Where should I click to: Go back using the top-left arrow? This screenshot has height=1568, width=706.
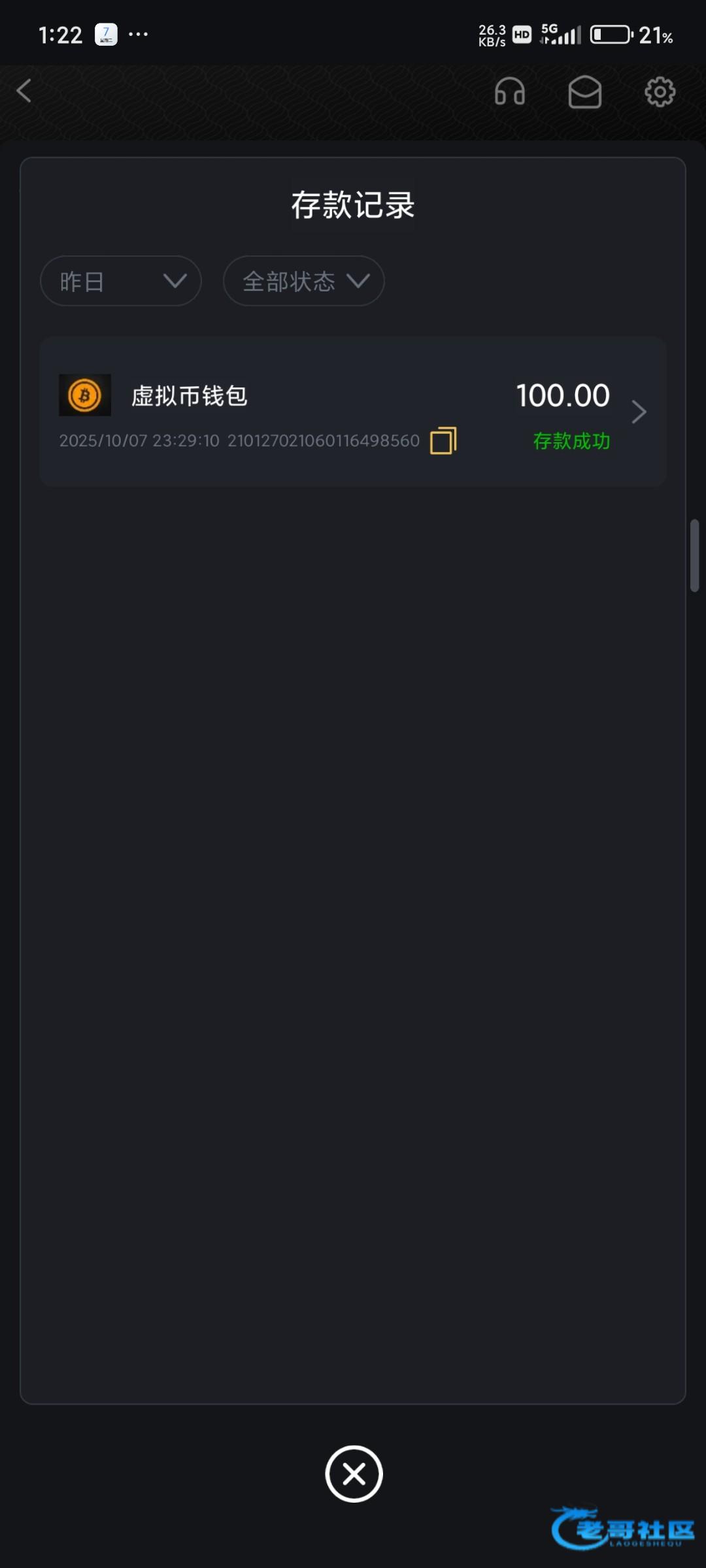tap(24, 91)
